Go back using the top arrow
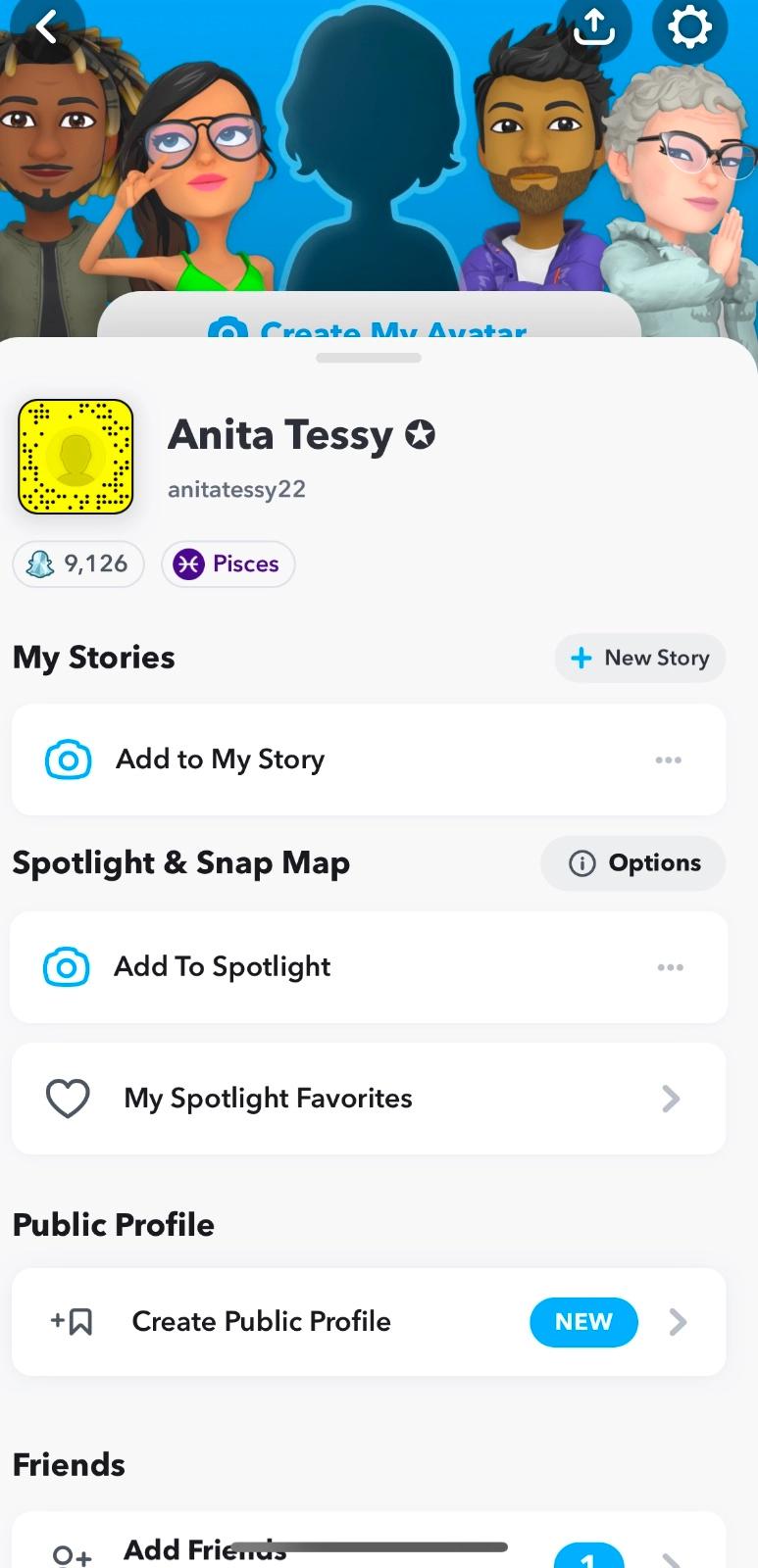The width and height of the screenshot is (758, 1568). pos(46,27)
